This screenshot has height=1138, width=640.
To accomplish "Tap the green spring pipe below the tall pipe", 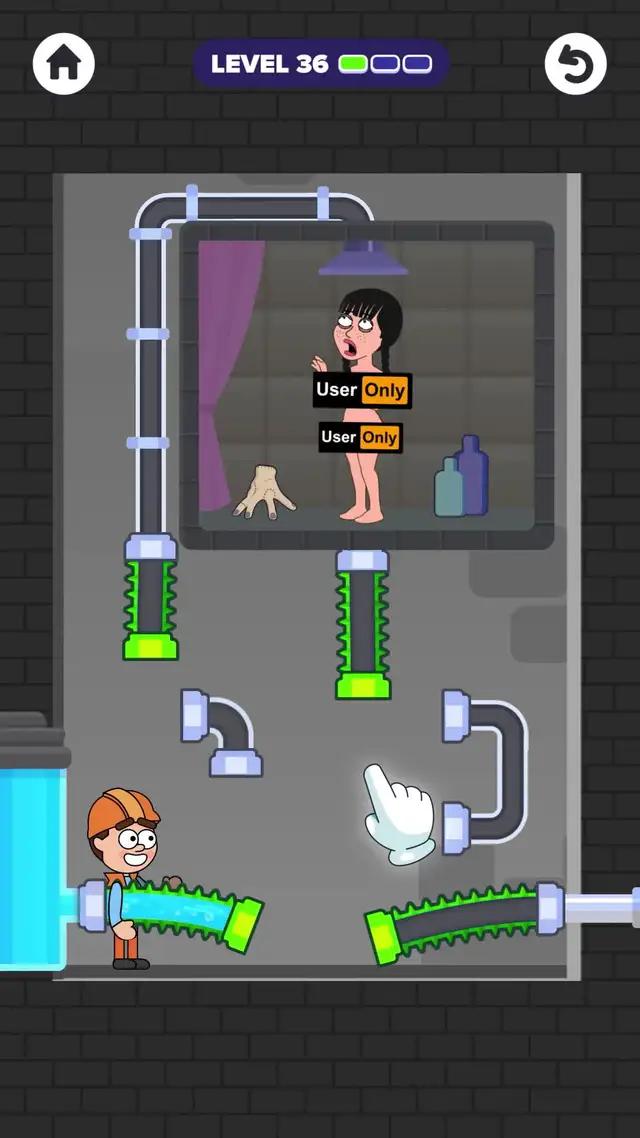I will [150, 598].
